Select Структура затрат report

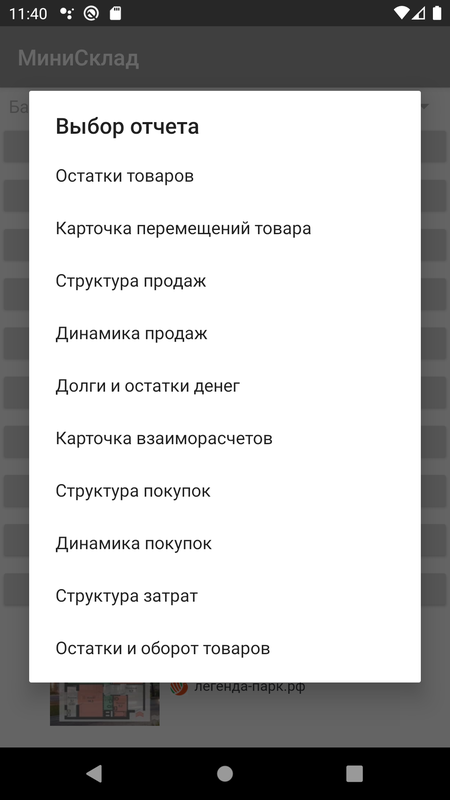point(224,596)
